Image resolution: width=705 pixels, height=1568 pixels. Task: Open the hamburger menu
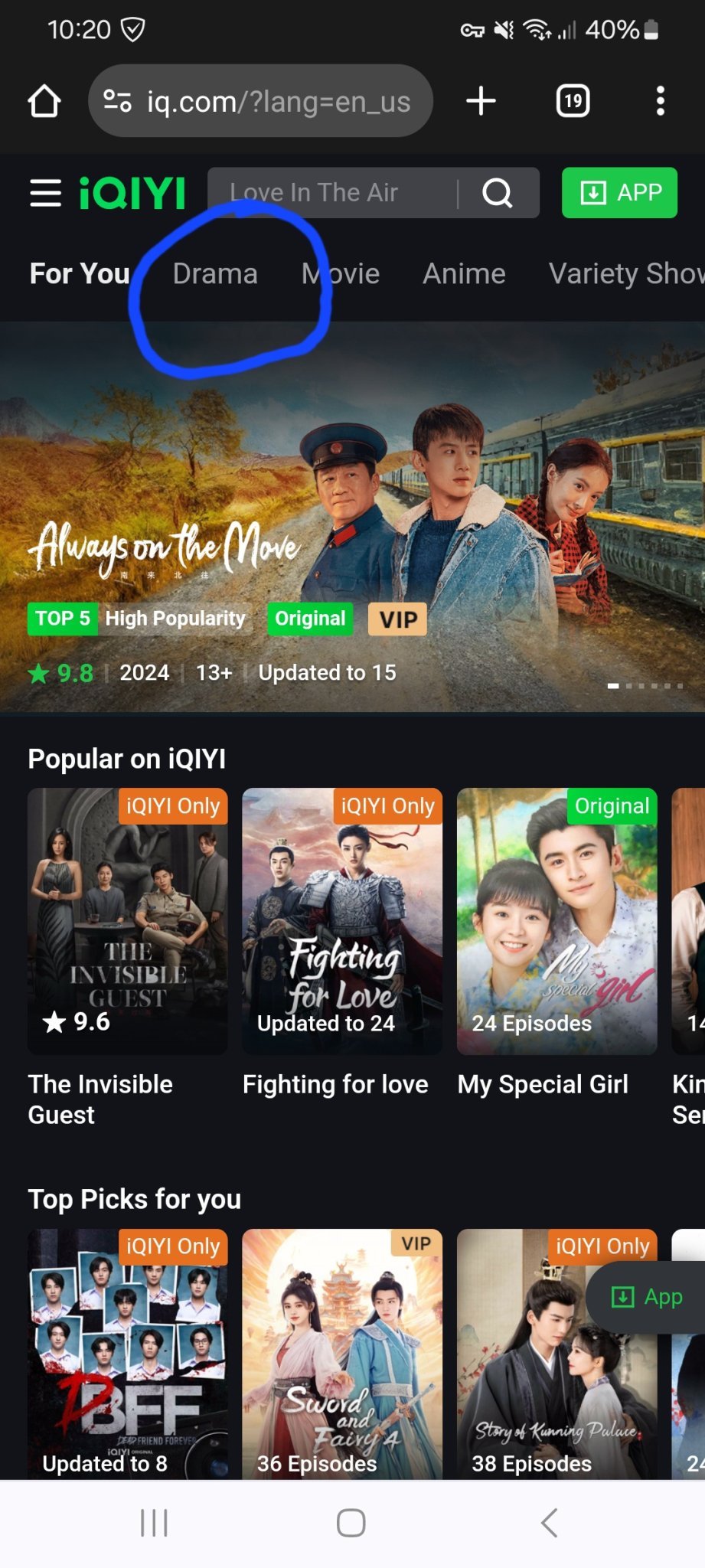(x=45, y=193)
